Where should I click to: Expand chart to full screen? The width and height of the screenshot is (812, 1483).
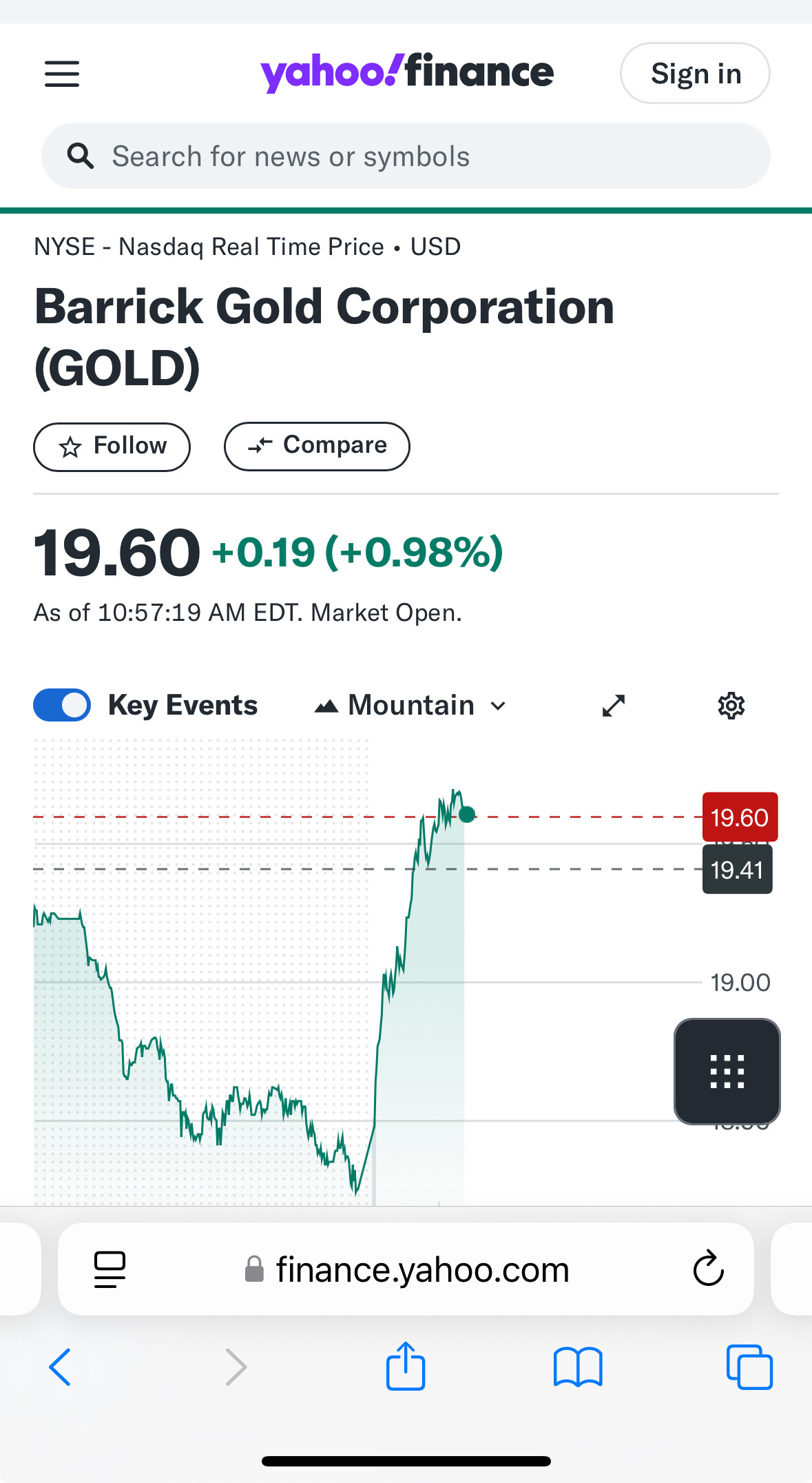613,706
